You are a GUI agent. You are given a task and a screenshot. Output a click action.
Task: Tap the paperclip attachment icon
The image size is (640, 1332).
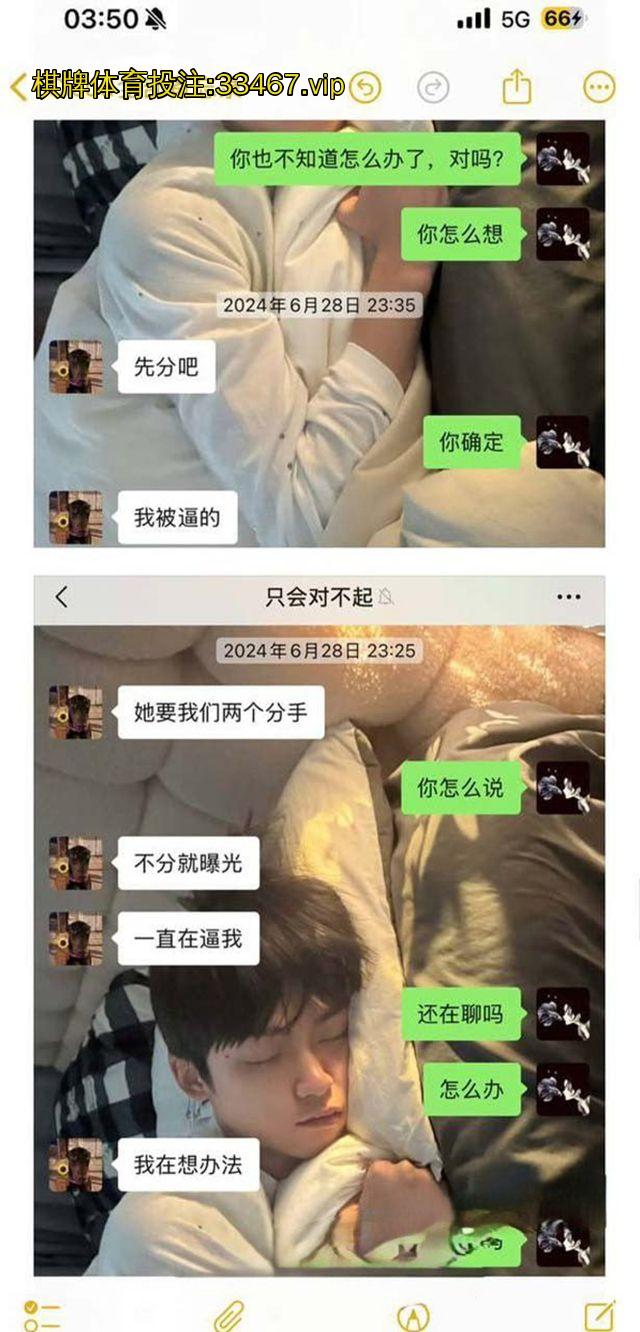tap(229, 1314)
